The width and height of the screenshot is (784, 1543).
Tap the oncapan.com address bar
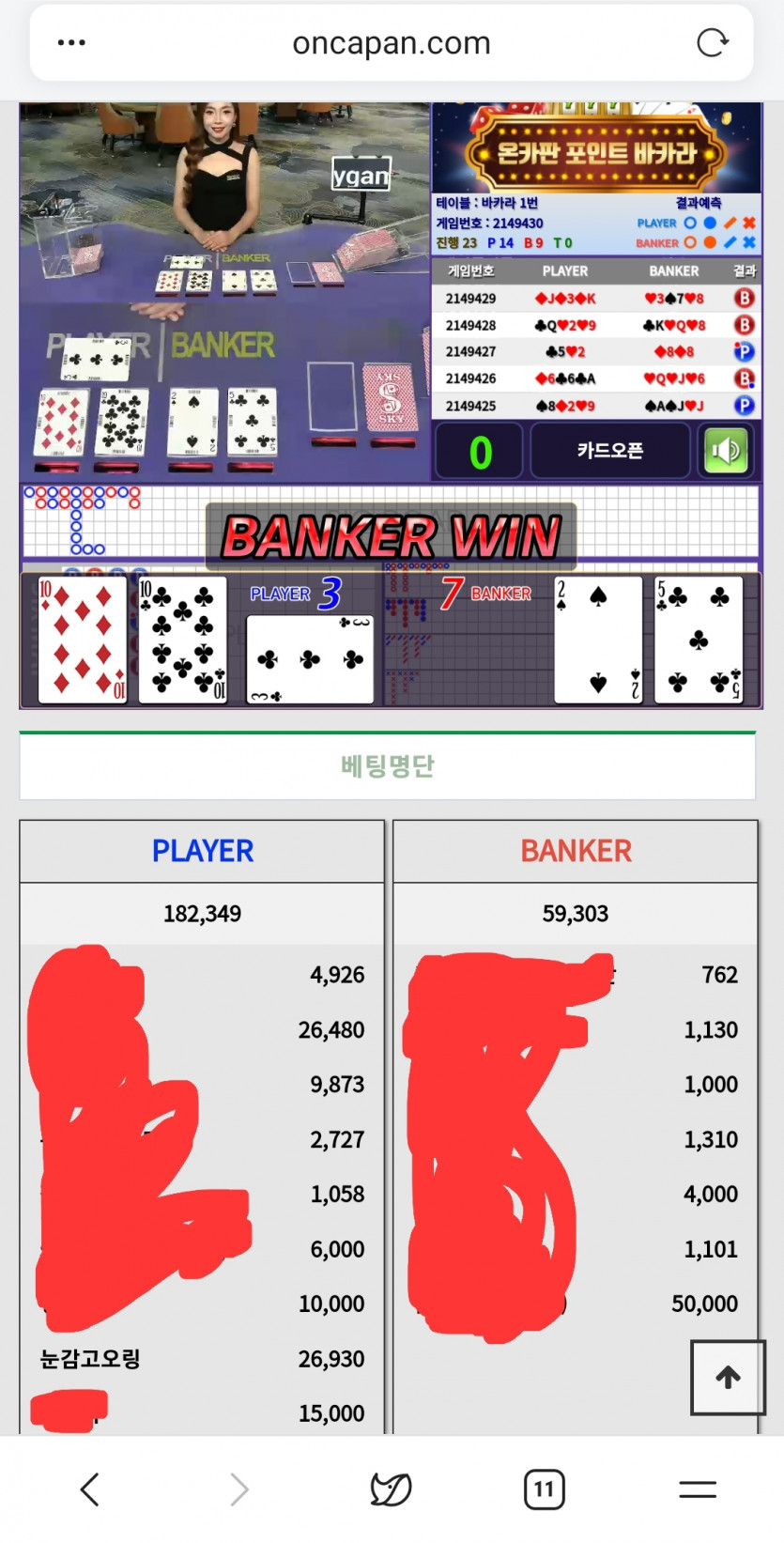[x=392, y=43]
